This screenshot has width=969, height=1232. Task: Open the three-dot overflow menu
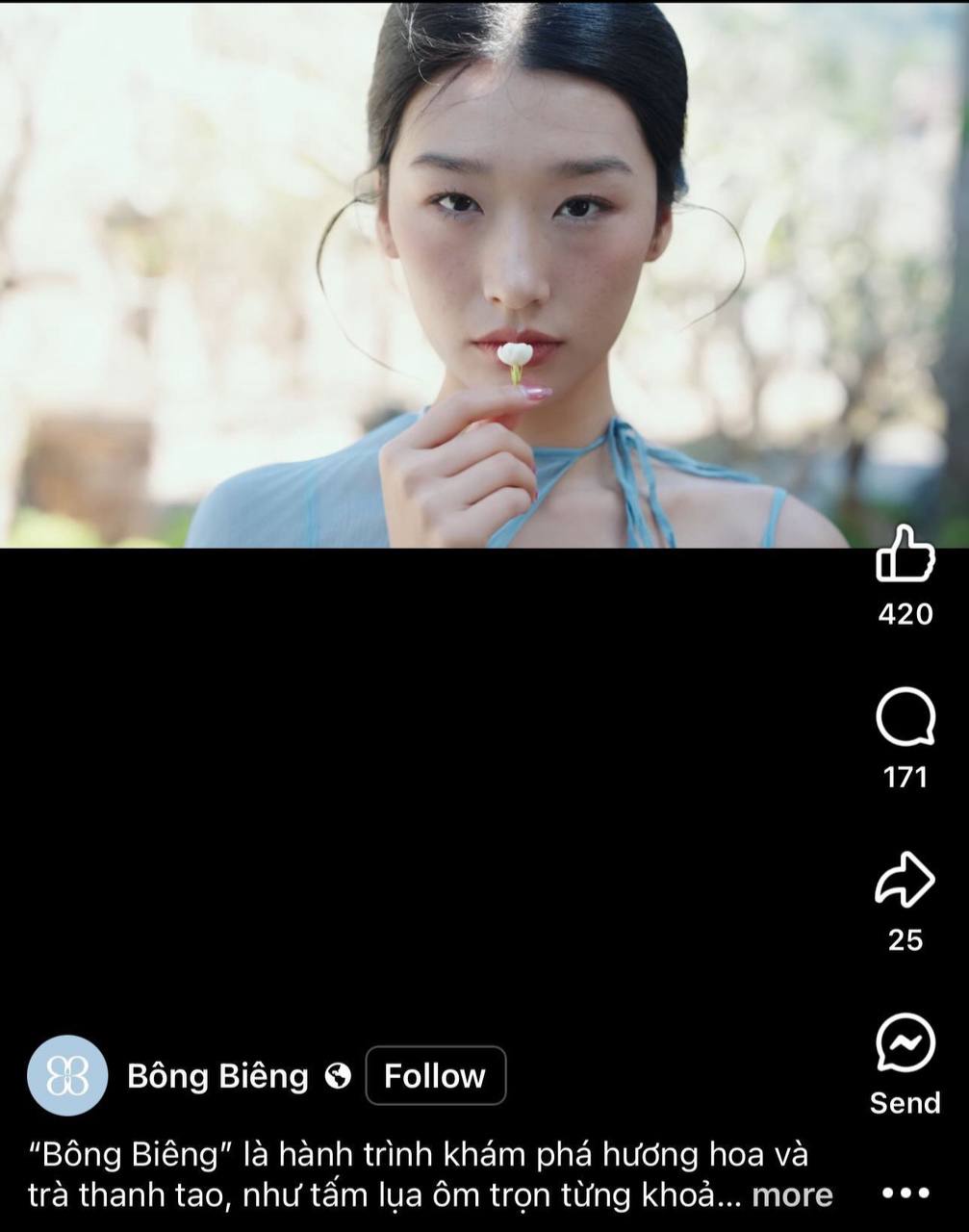click(905, 1193)
